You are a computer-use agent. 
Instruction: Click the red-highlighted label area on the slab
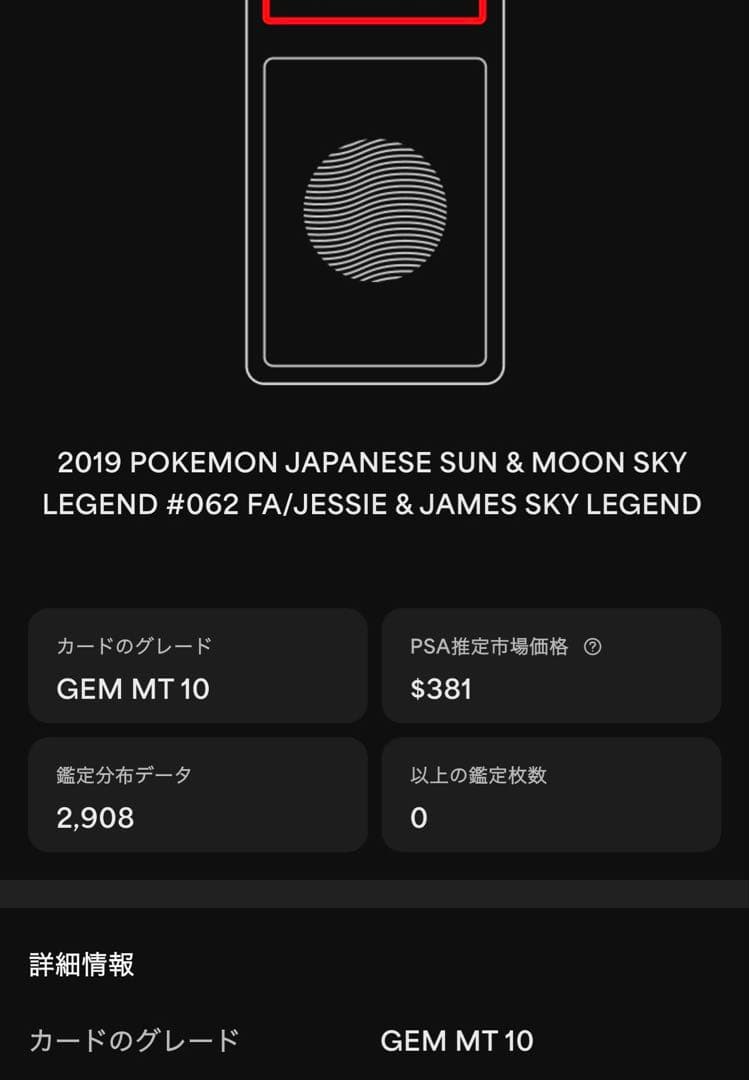click(x=374, y=8)
